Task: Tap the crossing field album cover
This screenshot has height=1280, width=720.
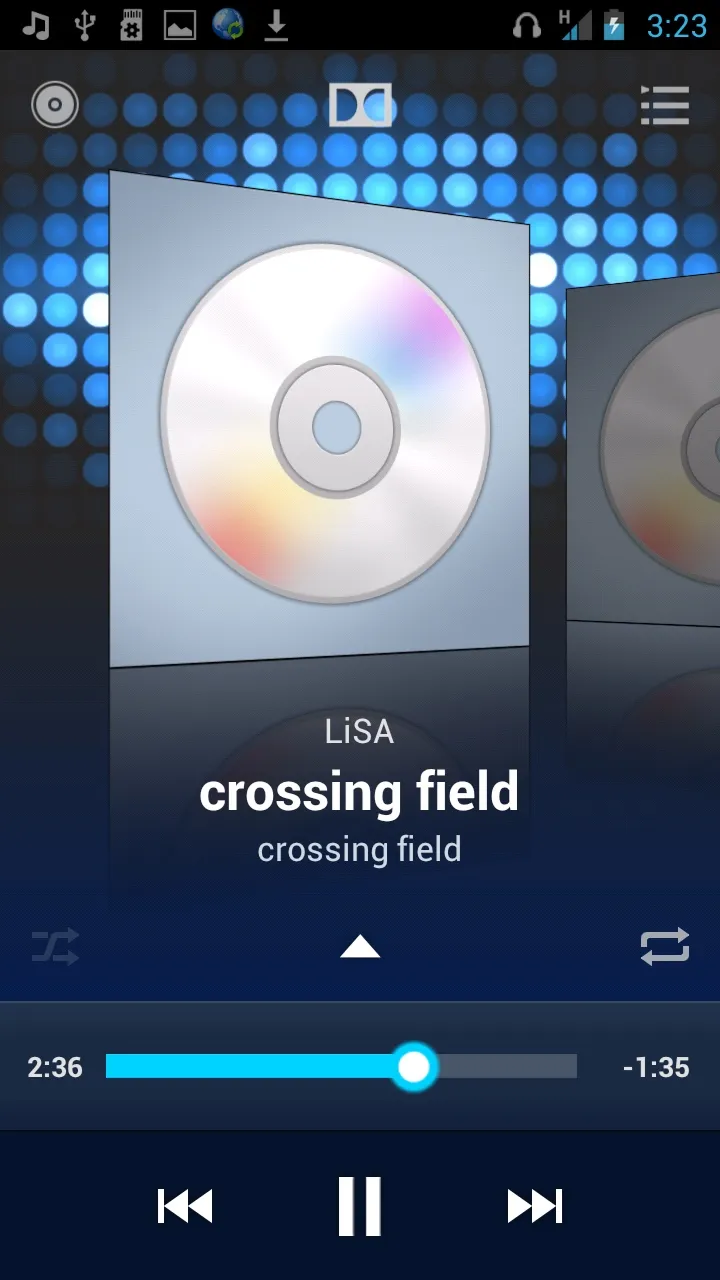Action: click(x=320, y=420)
